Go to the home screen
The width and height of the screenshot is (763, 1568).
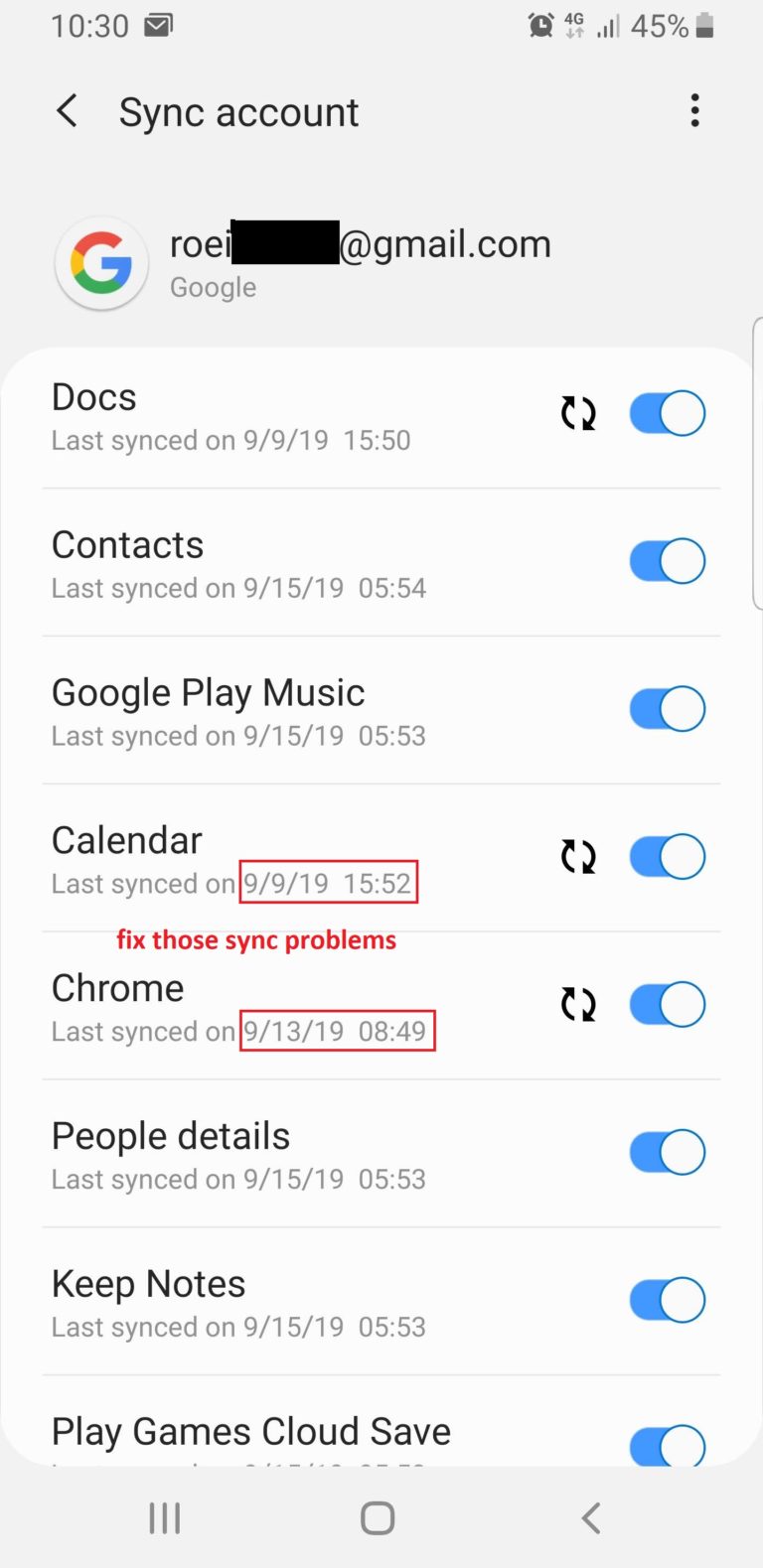[x=378, y=1517]
